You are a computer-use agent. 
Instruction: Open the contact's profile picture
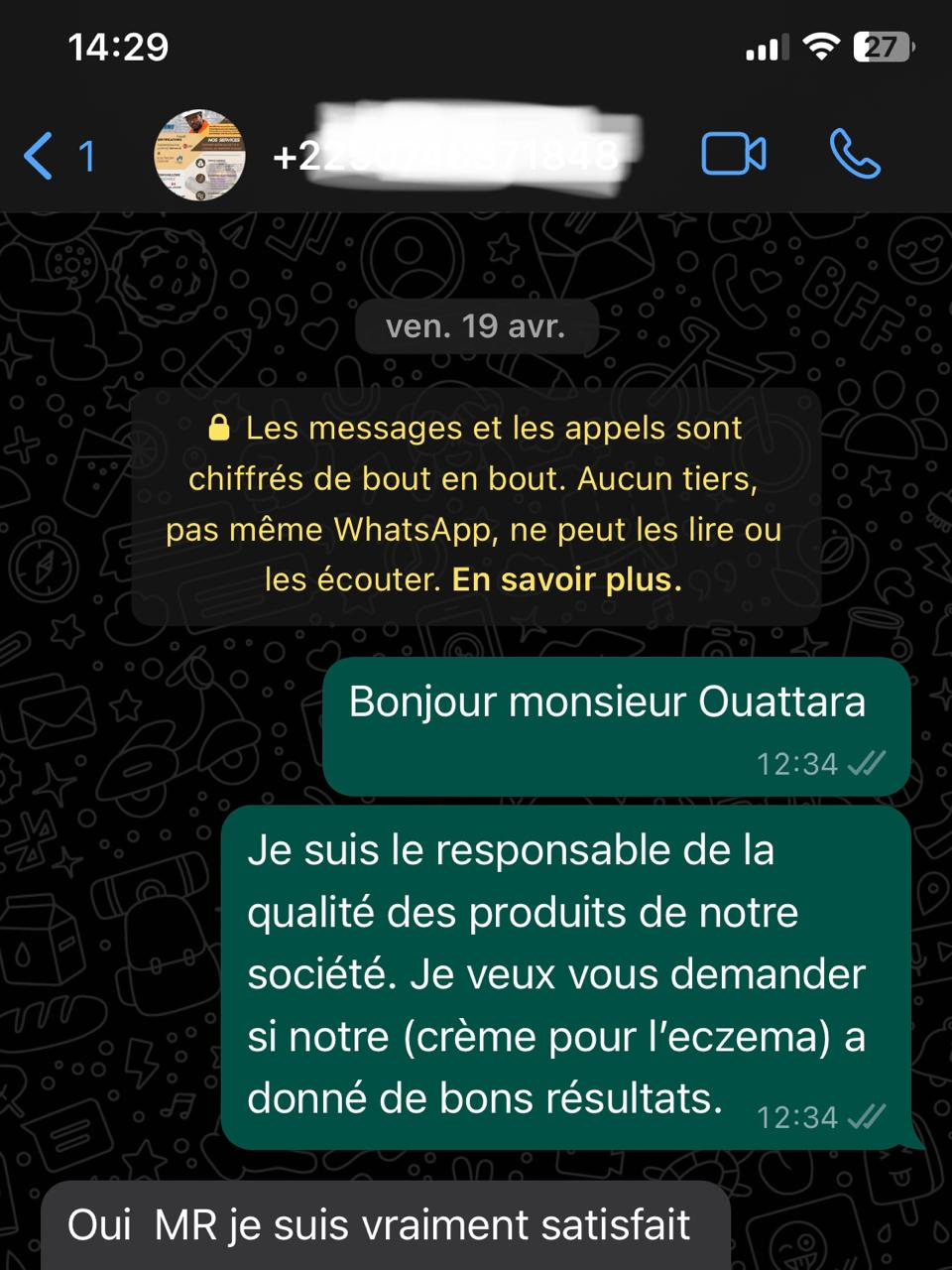pyautogui.click(x=199, y=156)
